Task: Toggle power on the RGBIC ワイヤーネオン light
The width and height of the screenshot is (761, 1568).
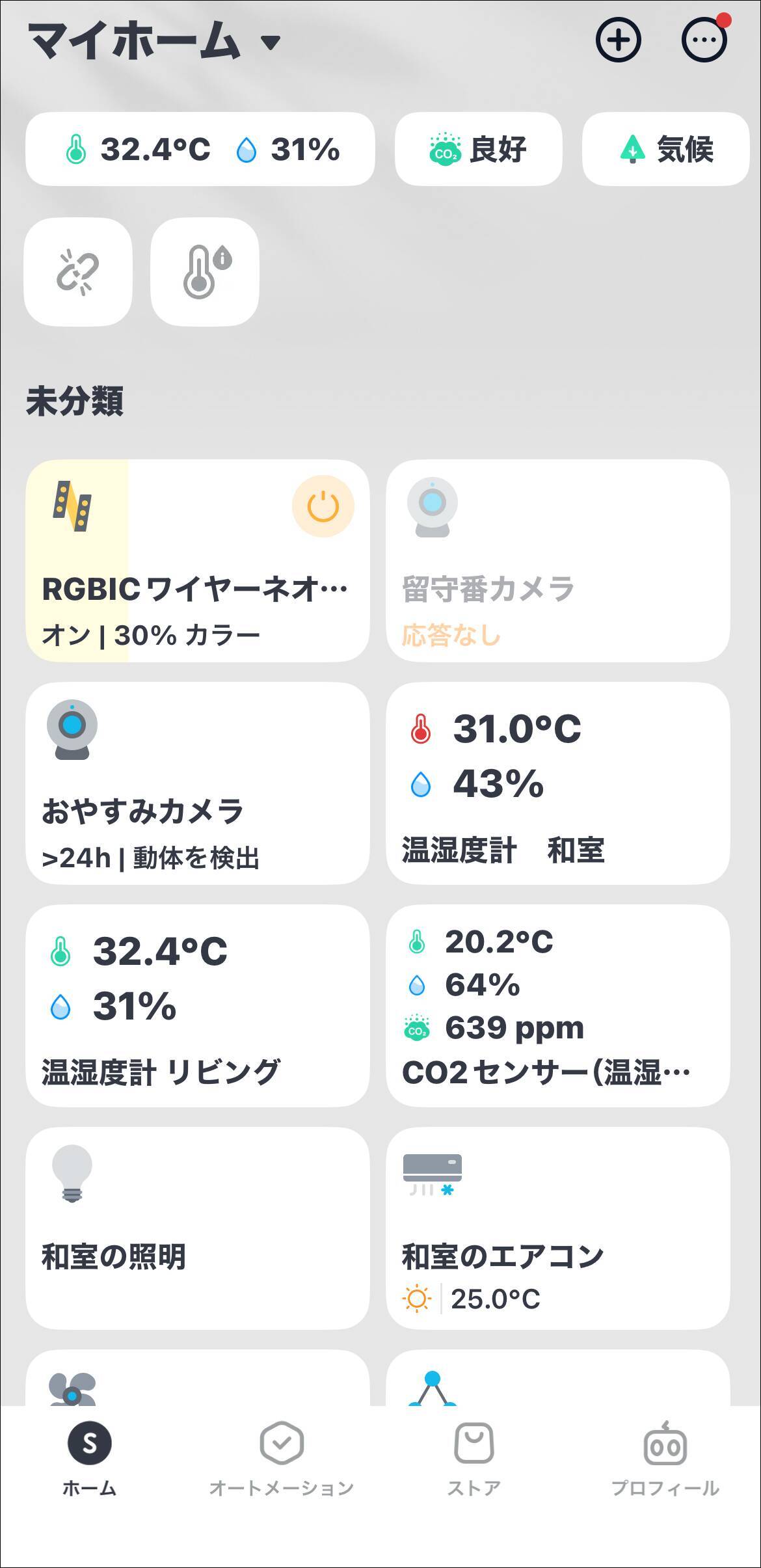Action: click(x=323, y=506)
